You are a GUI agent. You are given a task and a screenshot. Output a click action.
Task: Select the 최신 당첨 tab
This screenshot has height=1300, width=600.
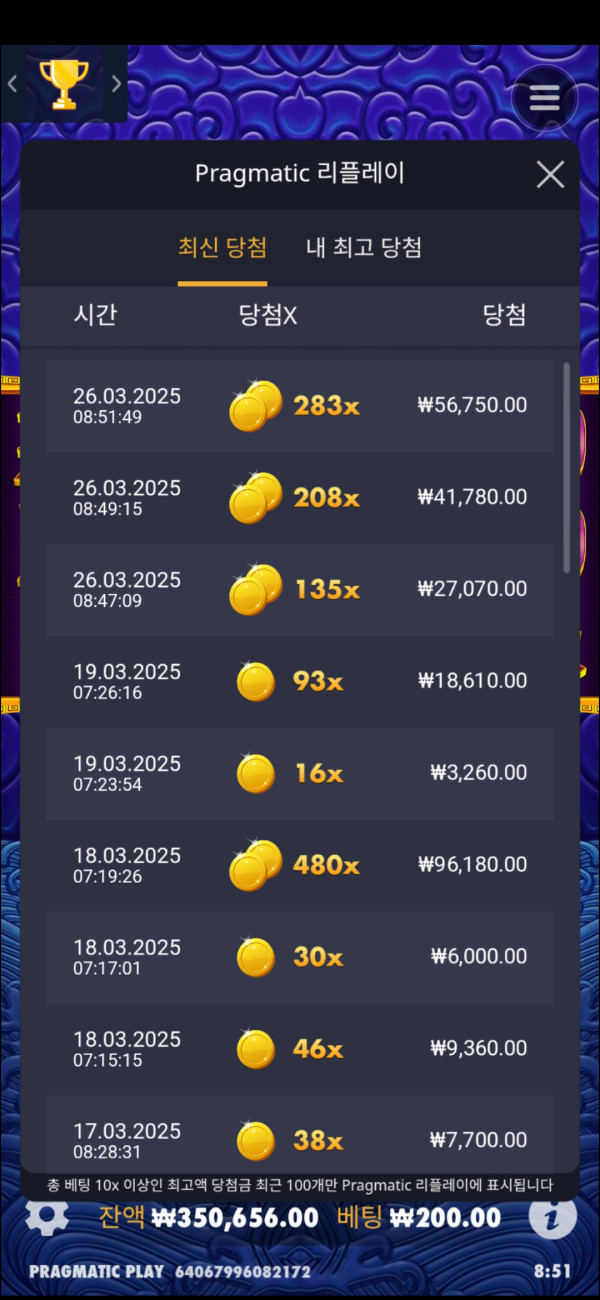(222, 248)
